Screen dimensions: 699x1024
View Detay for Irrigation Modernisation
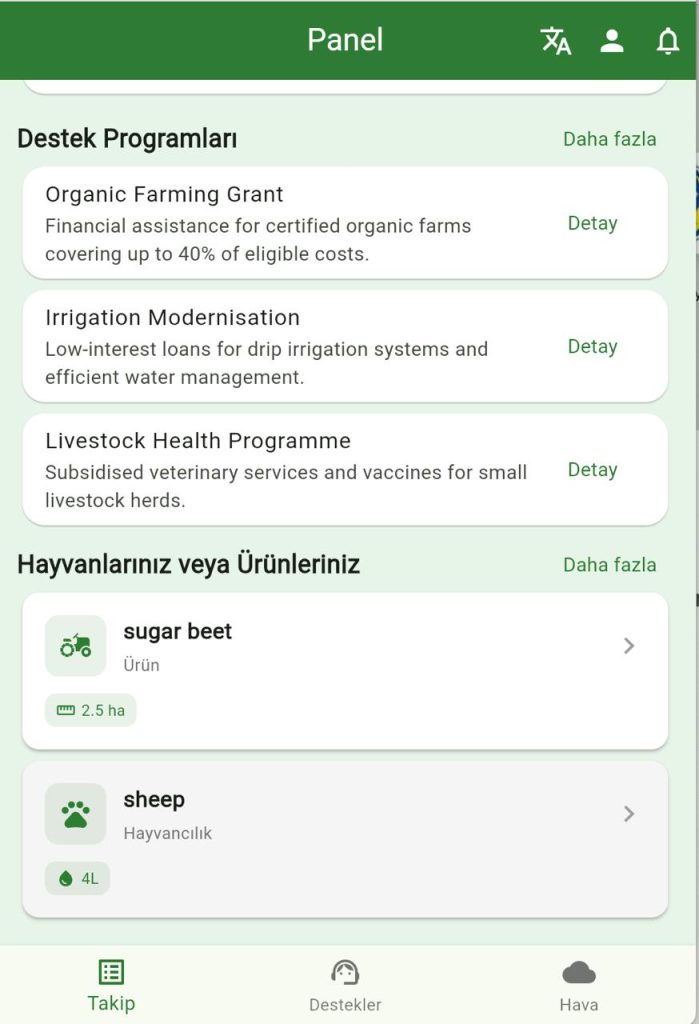[x=592, y=346]
